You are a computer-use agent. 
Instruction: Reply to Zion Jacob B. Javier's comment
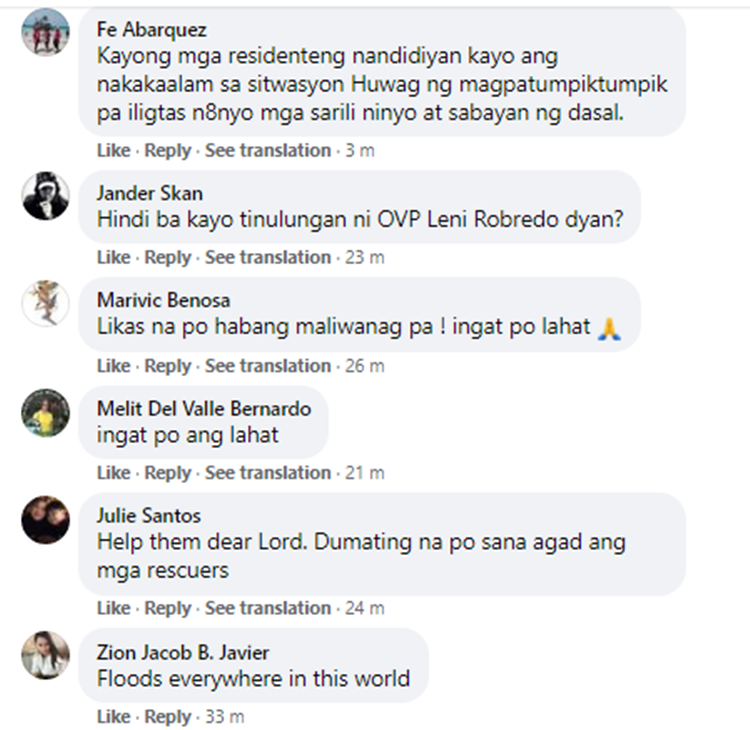pos(167,717)
